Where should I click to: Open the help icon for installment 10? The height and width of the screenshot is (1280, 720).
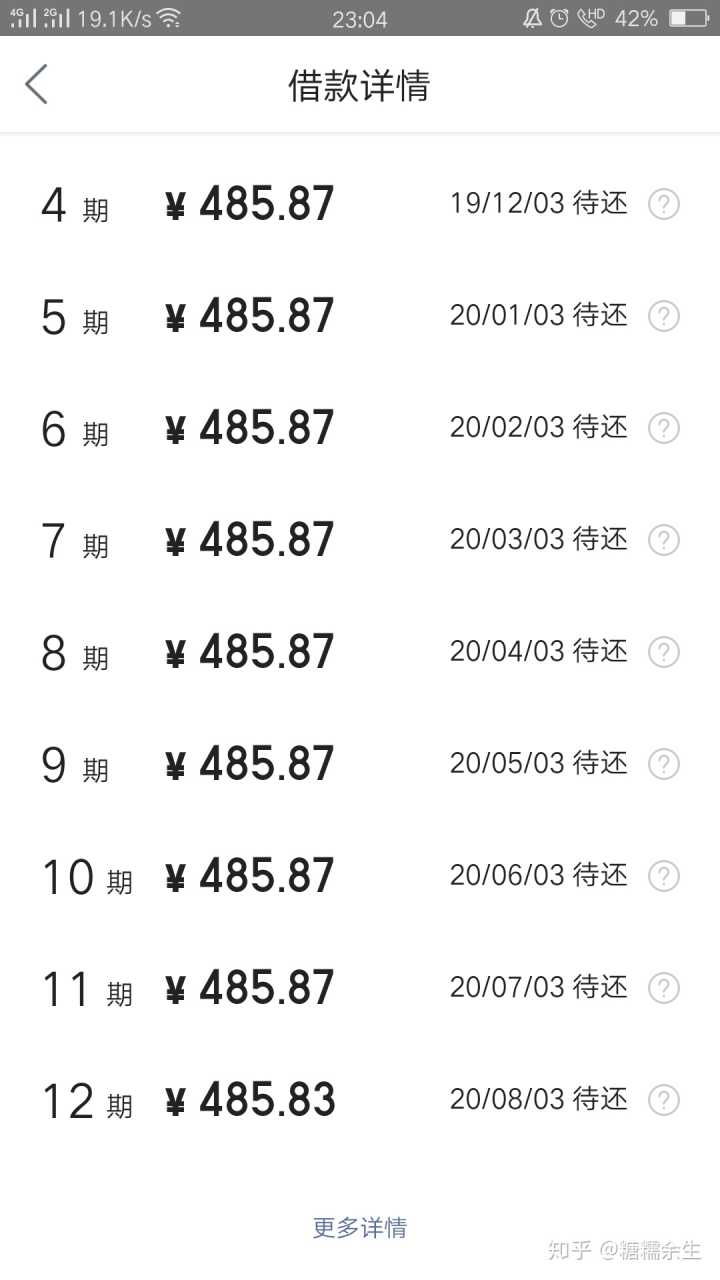664,876
